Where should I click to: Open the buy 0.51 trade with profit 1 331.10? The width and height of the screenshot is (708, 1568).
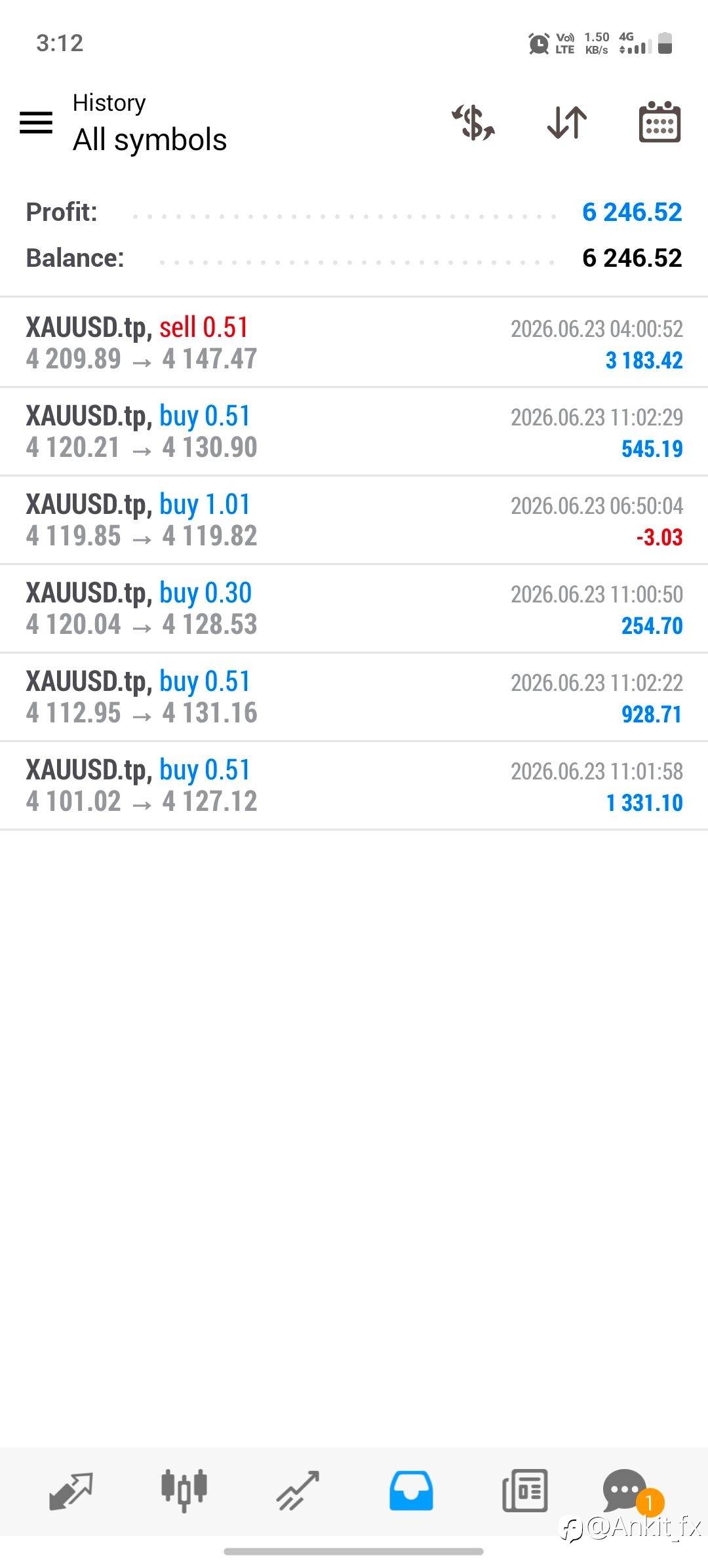point(354,785)
